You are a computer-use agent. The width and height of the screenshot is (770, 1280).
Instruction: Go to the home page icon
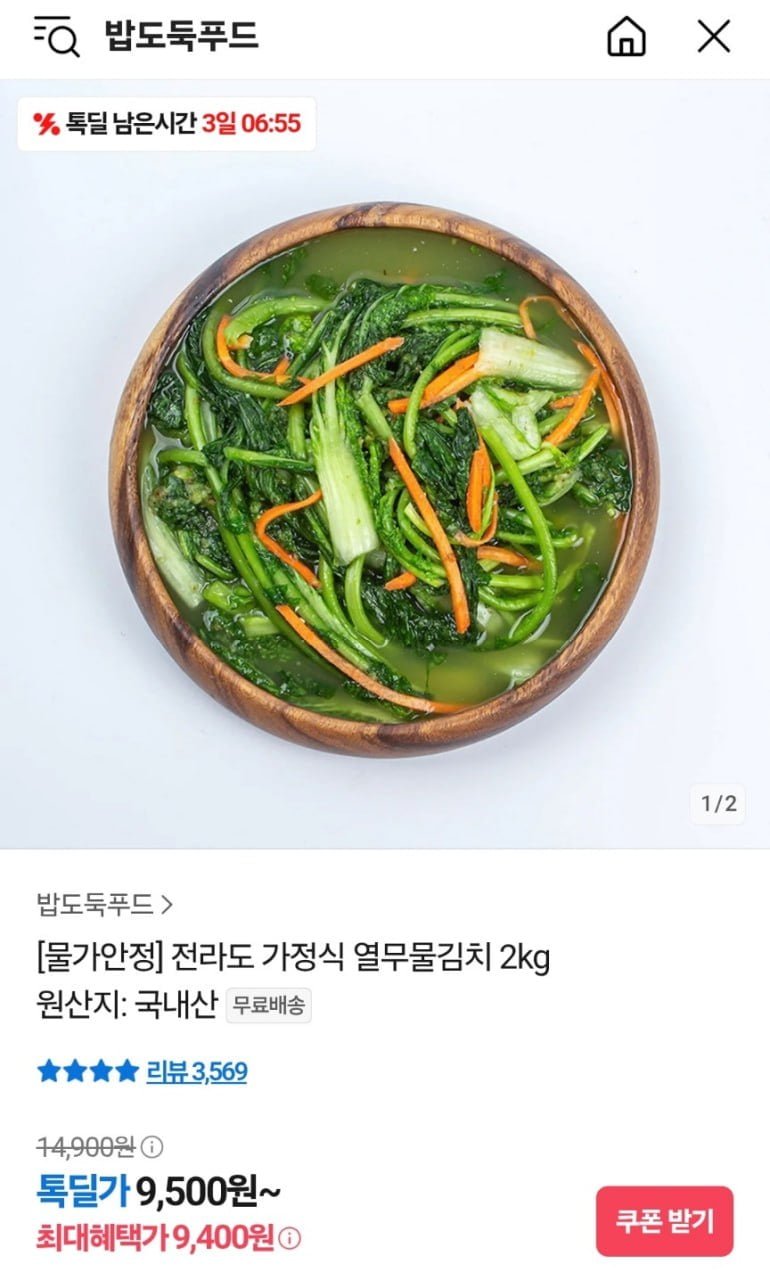pos(626,37)
